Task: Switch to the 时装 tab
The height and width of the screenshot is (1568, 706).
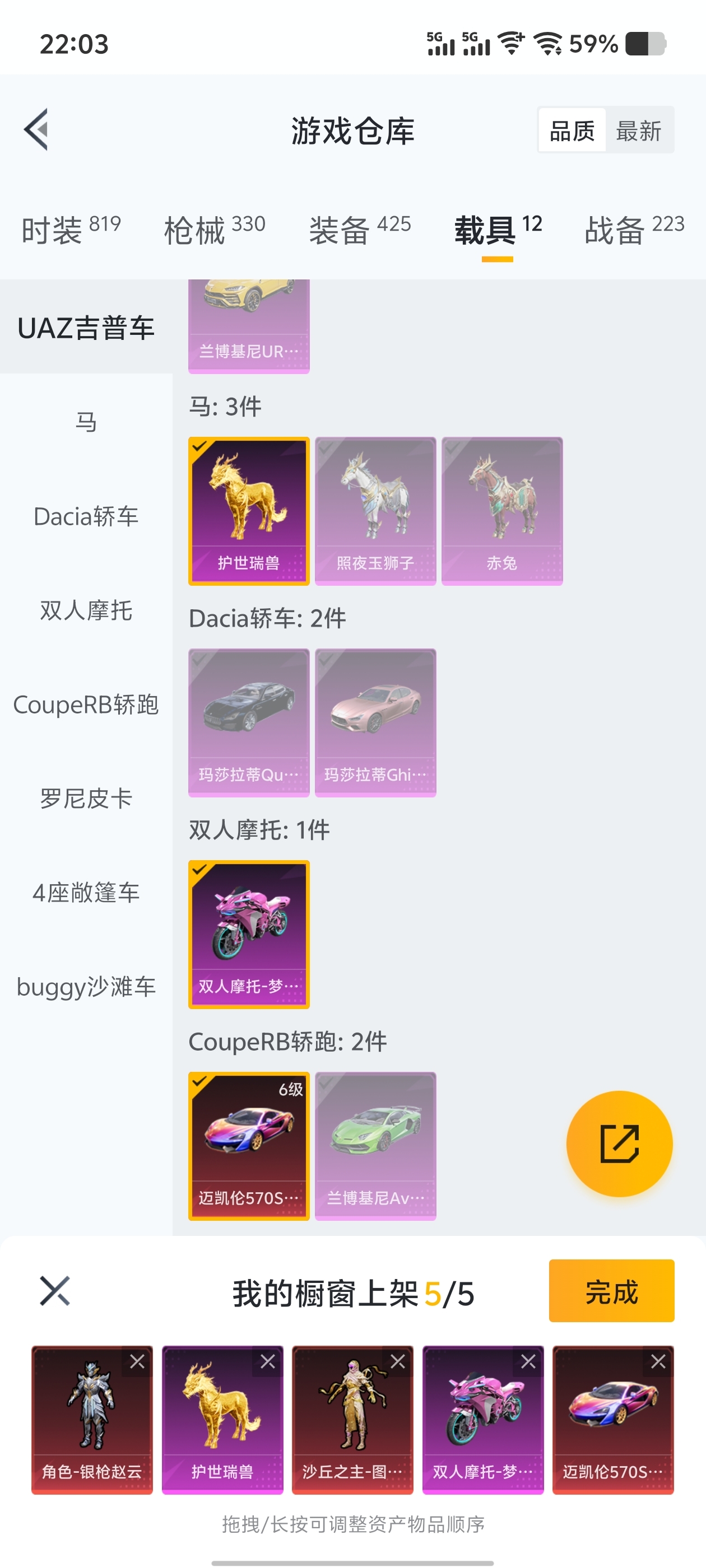Action: click(x=71, y=230)
